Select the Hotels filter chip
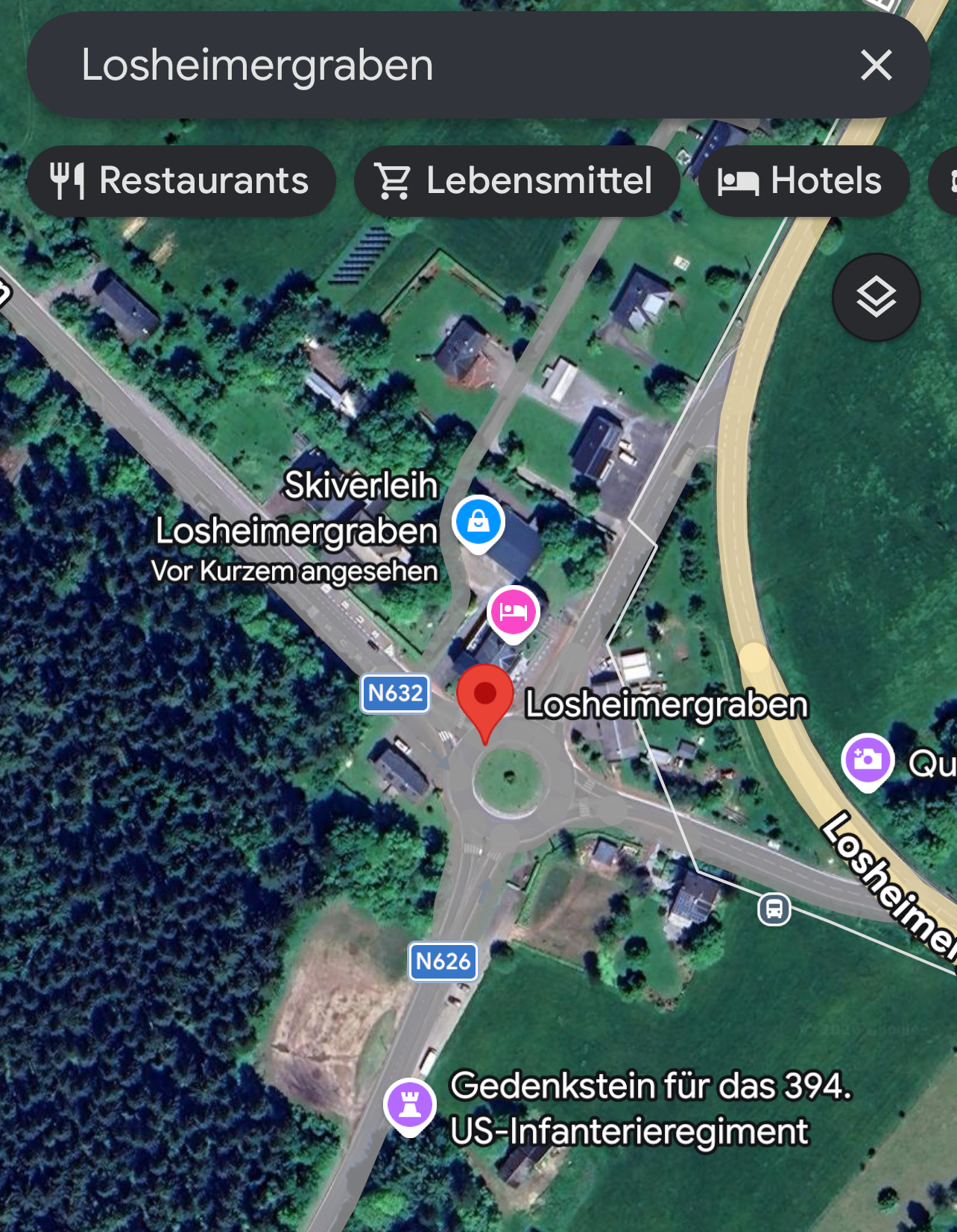Image resolution: width=957 pixels, height=1232 pixels. 803,181
